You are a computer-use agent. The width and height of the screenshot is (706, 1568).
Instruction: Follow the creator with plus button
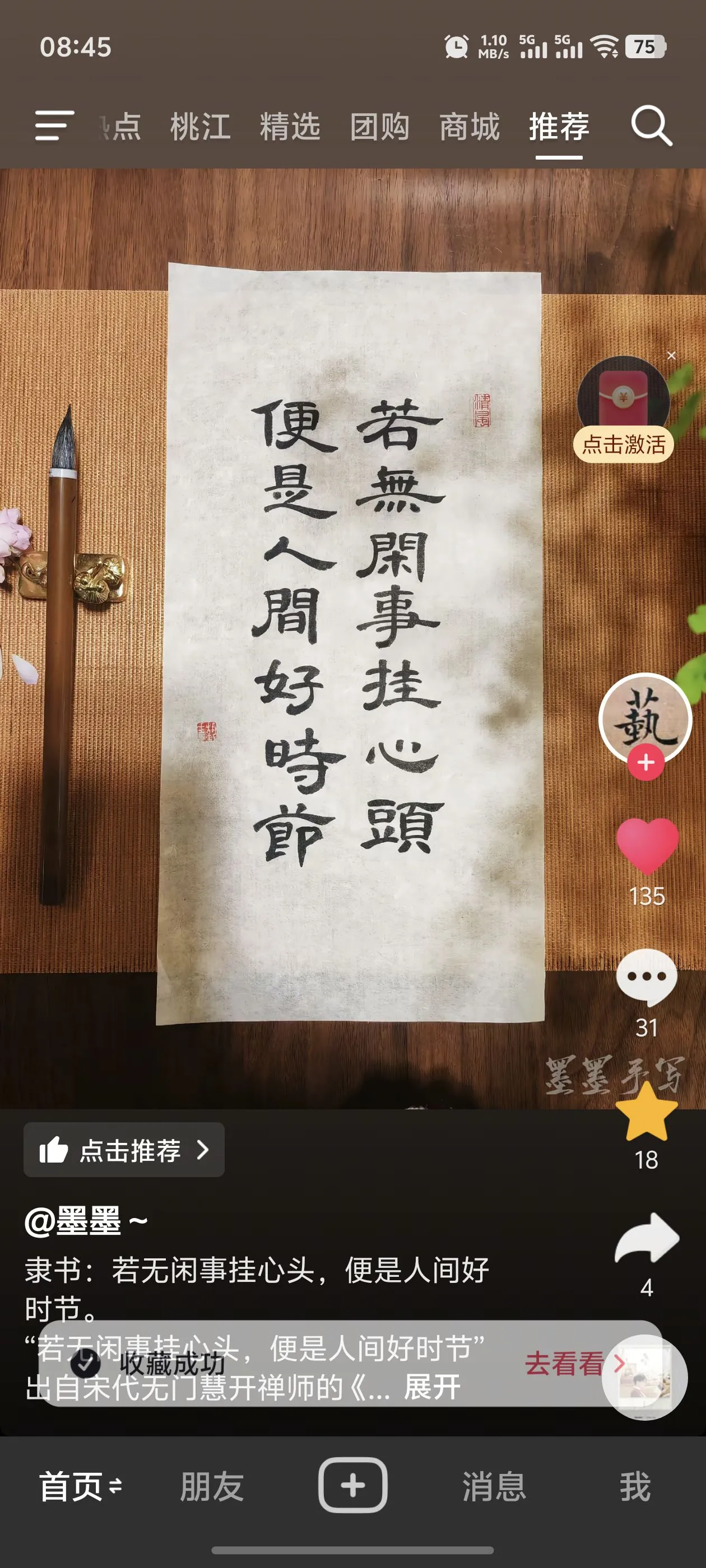point(645,763)
